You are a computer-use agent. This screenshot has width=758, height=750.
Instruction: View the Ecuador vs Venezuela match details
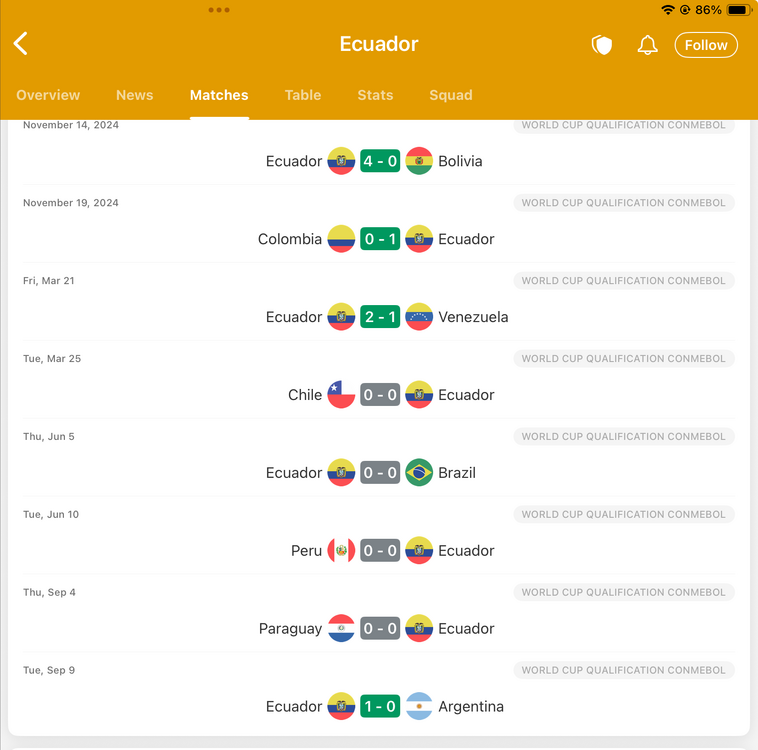[379, 317]
